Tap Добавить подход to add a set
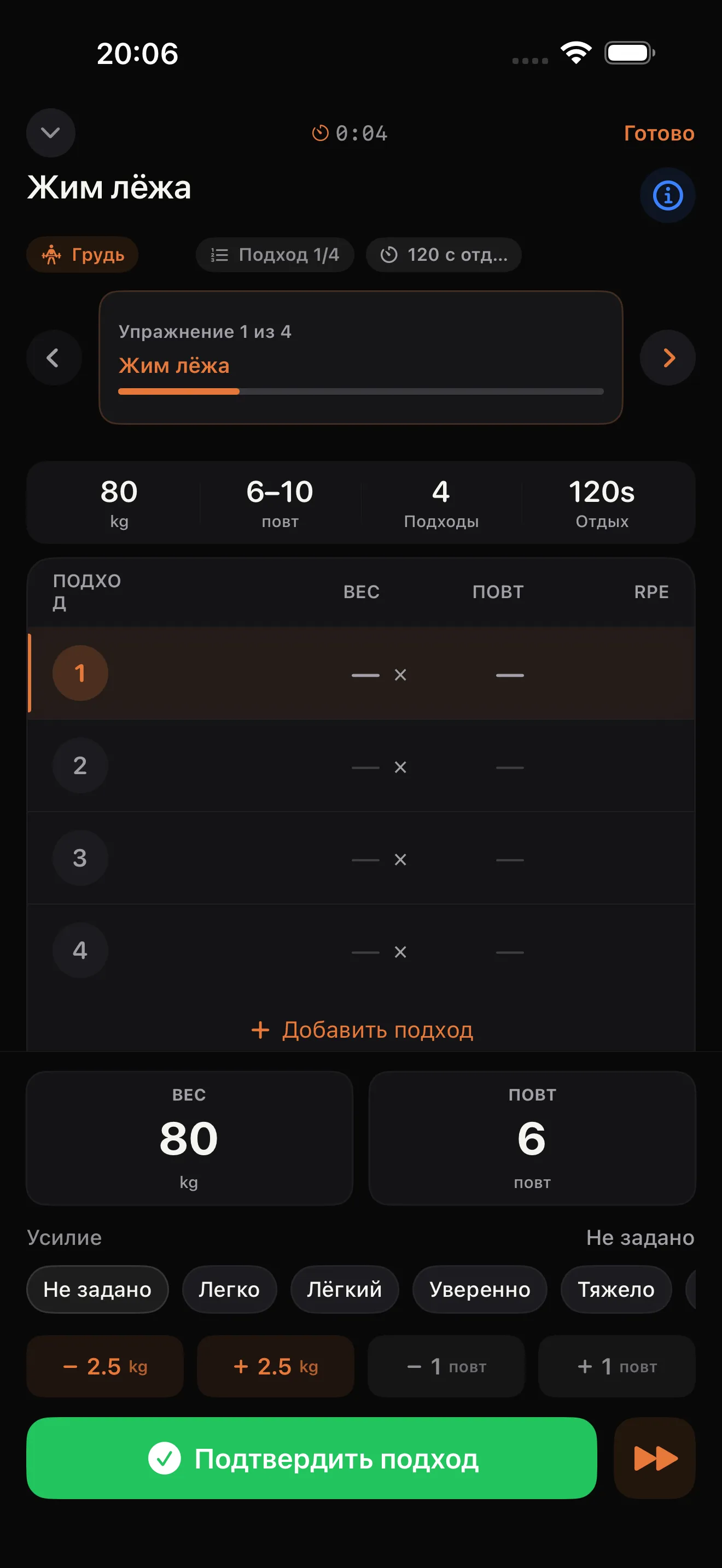The width and height of the screenshot is (722, 1568). click(362, 1030)
